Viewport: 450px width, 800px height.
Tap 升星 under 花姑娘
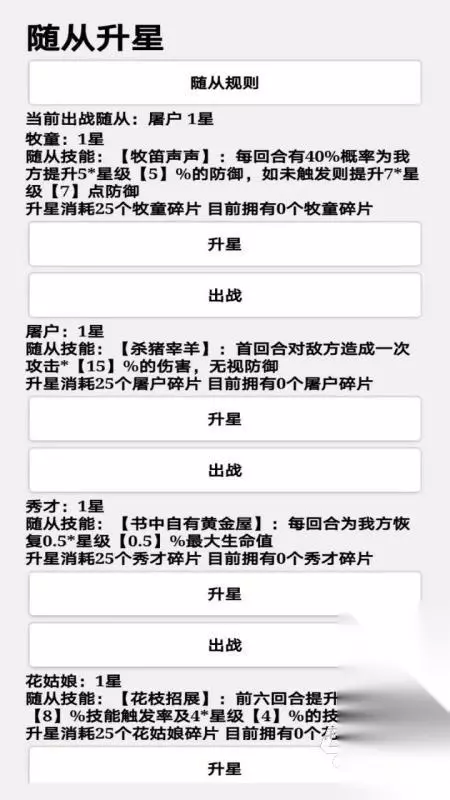click(x=224, y=766)
